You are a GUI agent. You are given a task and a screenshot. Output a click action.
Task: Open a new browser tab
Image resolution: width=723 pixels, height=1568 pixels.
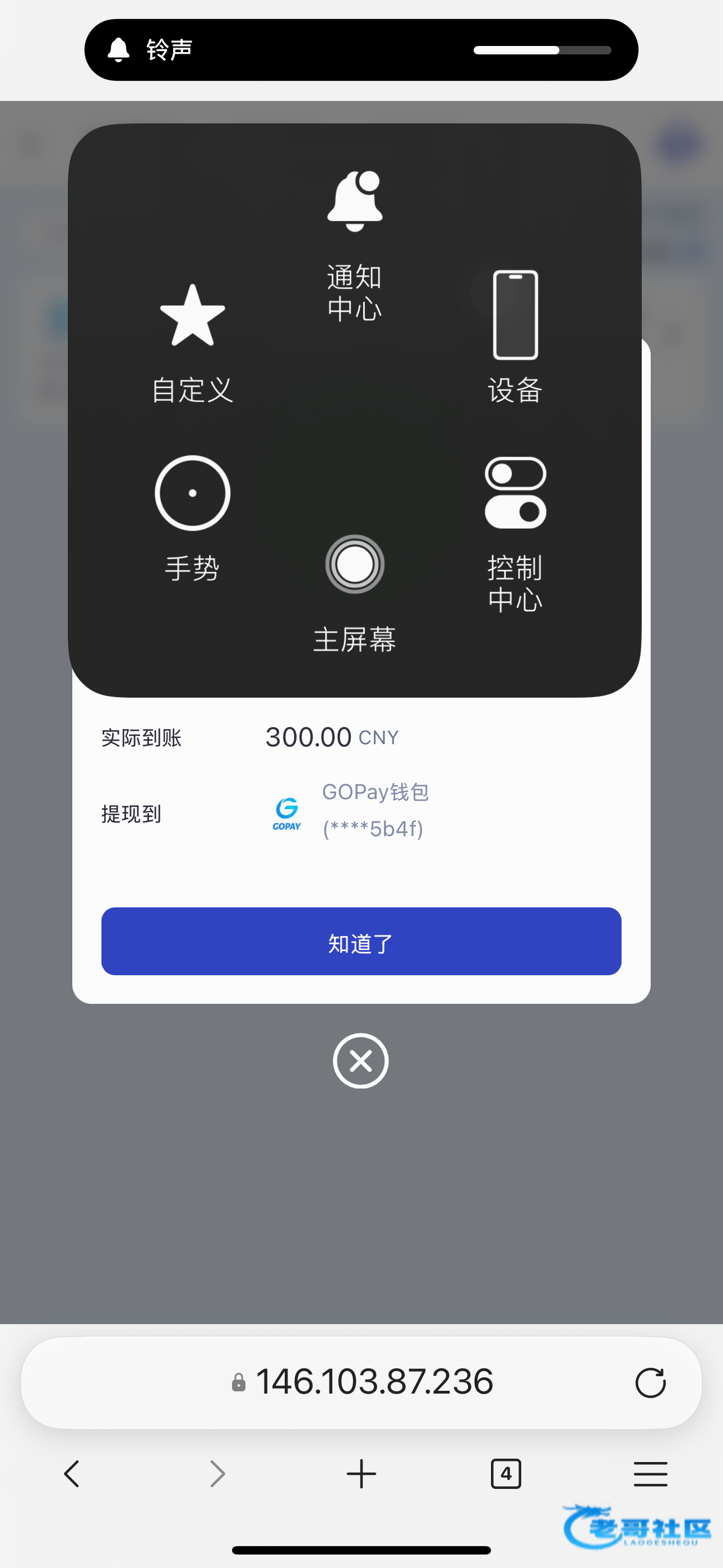(x=361, y=1474)
